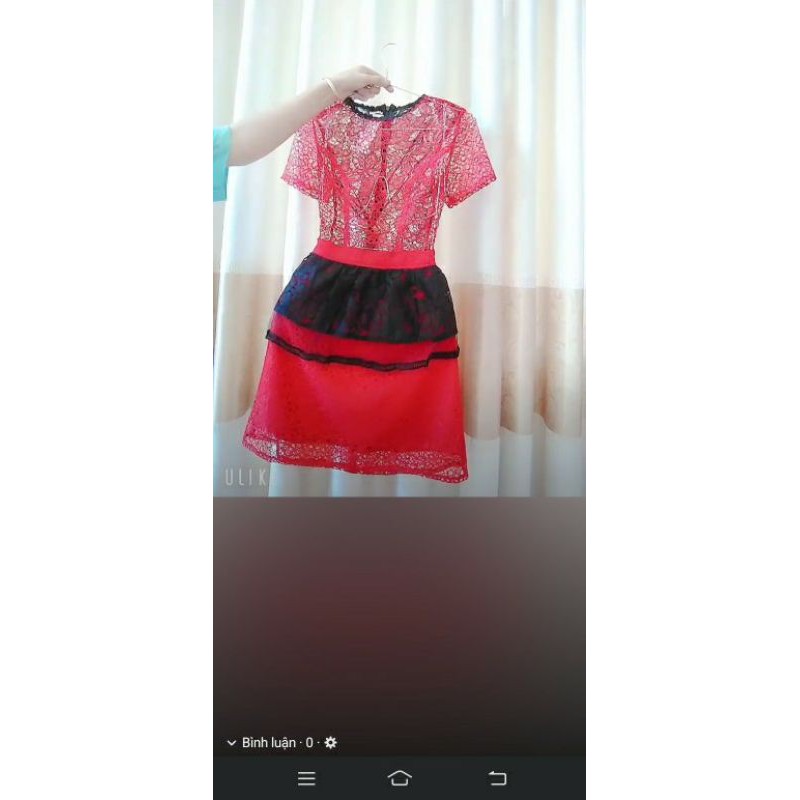The image size is (800, 800).
Task: Tap the system home button
Action: [399, 778]
